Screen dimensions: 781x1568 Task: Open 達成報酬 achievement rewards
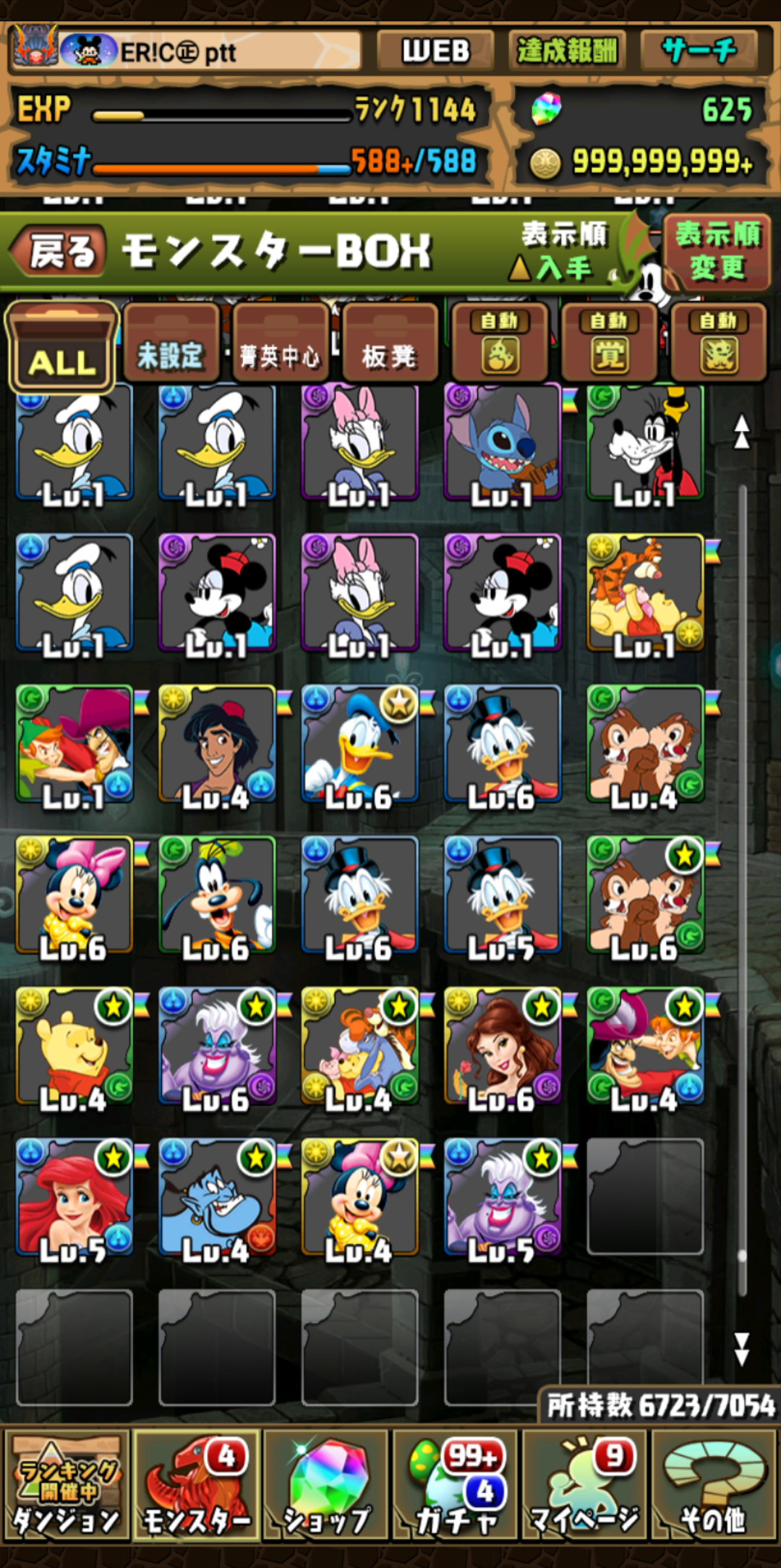click(x=567, y=51)
